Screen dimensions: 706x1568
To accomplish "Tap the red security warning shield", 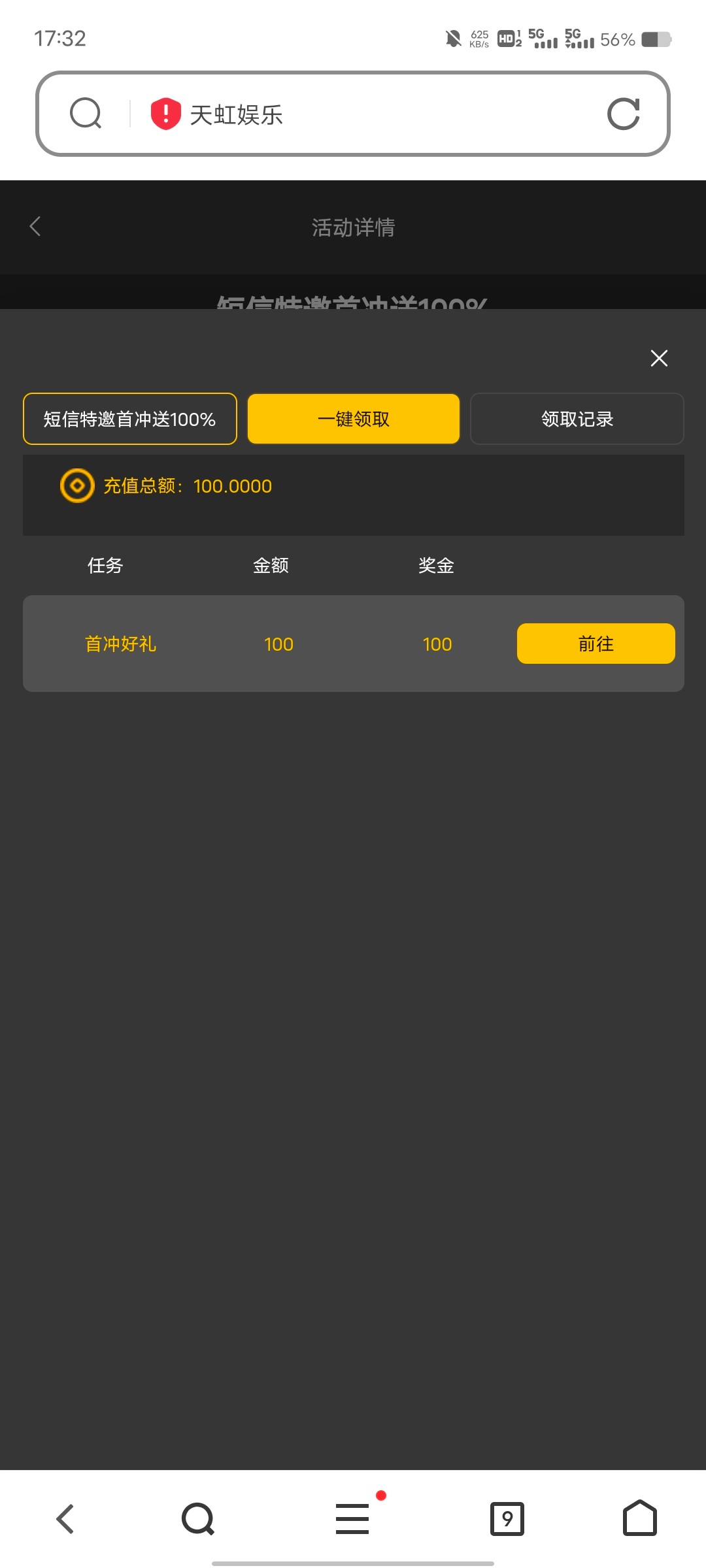I will pyautogui.click(x=165, y=114).
